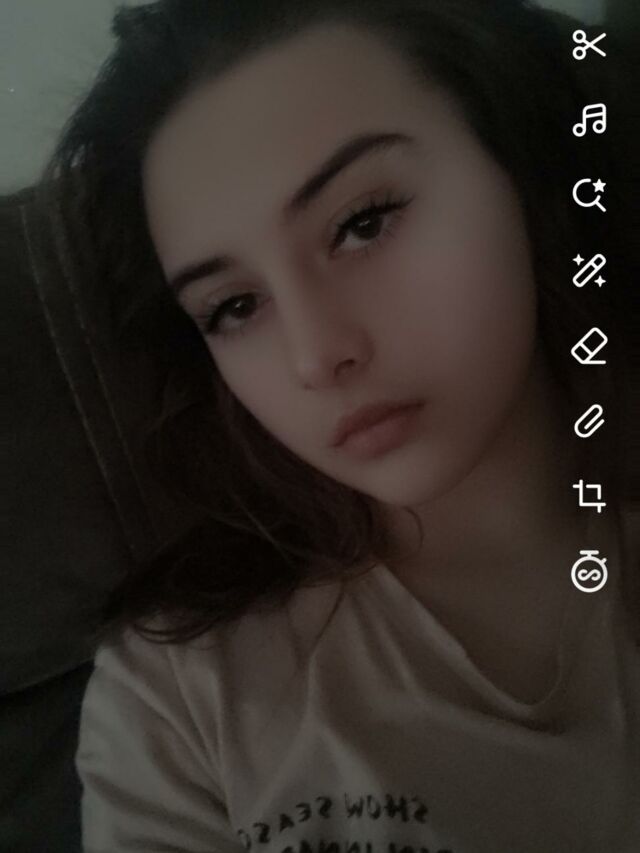Open the scissors sticker cutout tool
640x853 pixels.
[x=589, y=45]
